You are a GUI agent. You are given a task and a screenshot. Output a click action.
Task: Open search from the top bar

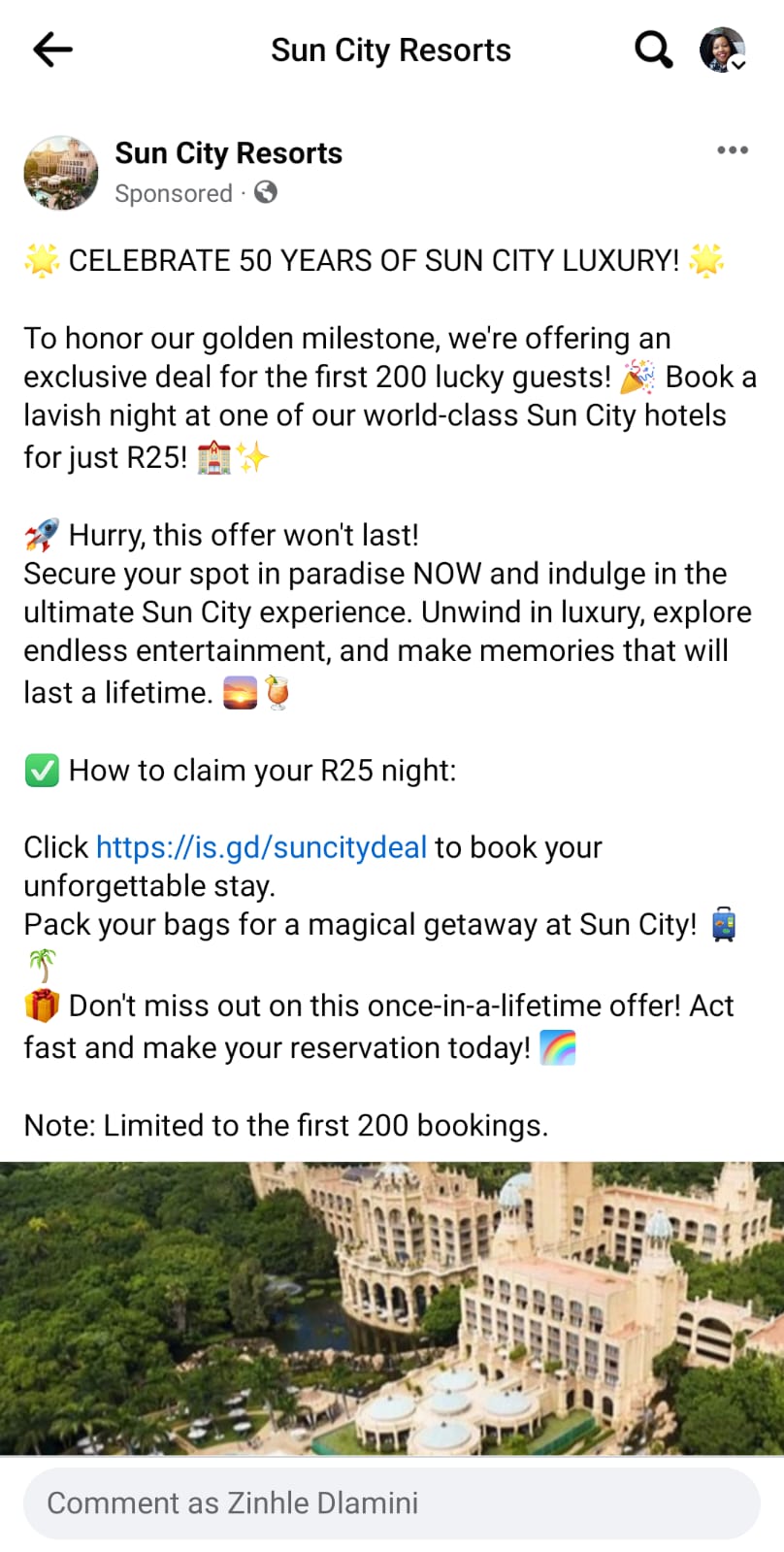point(653,50)
